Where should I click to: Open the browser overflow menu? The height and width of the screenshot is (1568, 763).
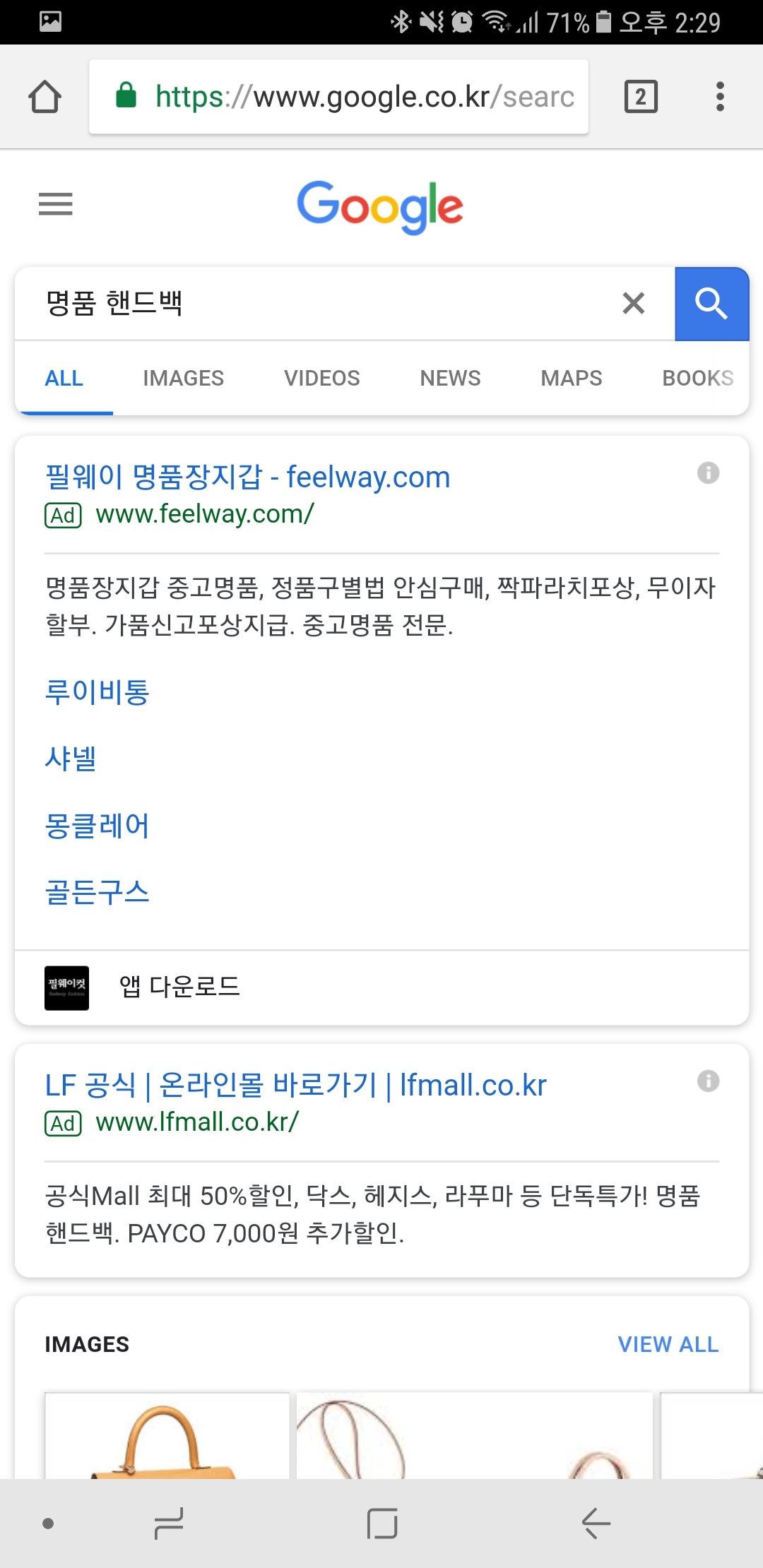click(720, 97)
